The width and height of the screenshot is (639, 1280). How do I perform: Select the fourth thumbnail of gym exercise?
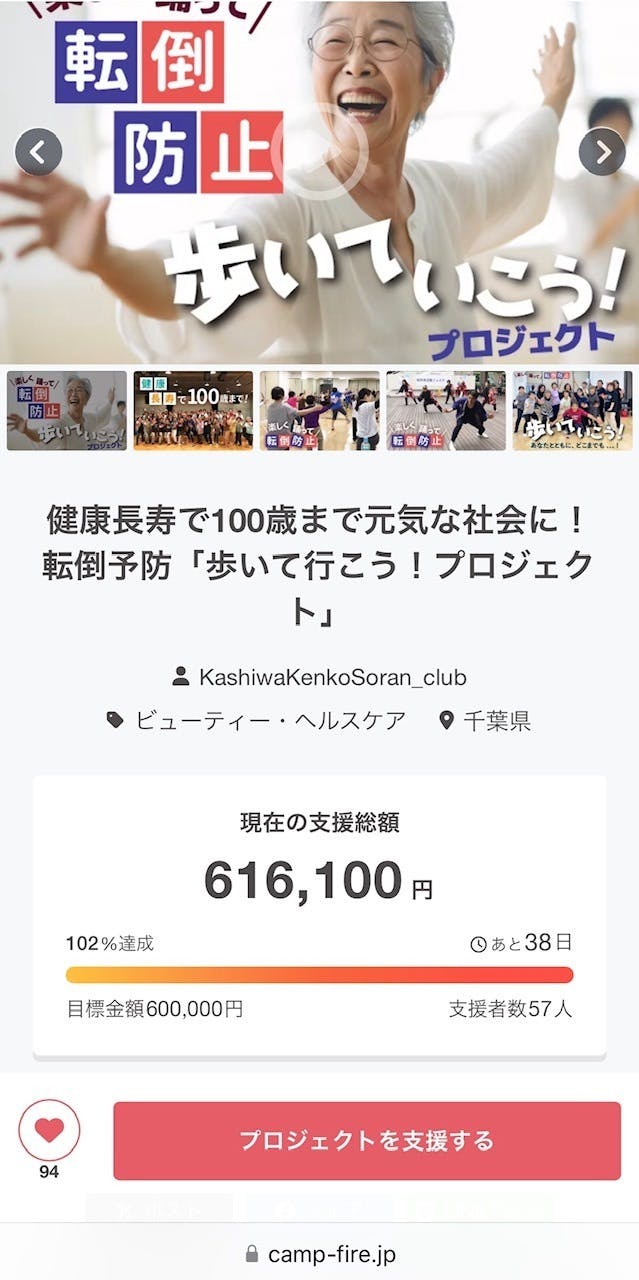coord(446,411)
